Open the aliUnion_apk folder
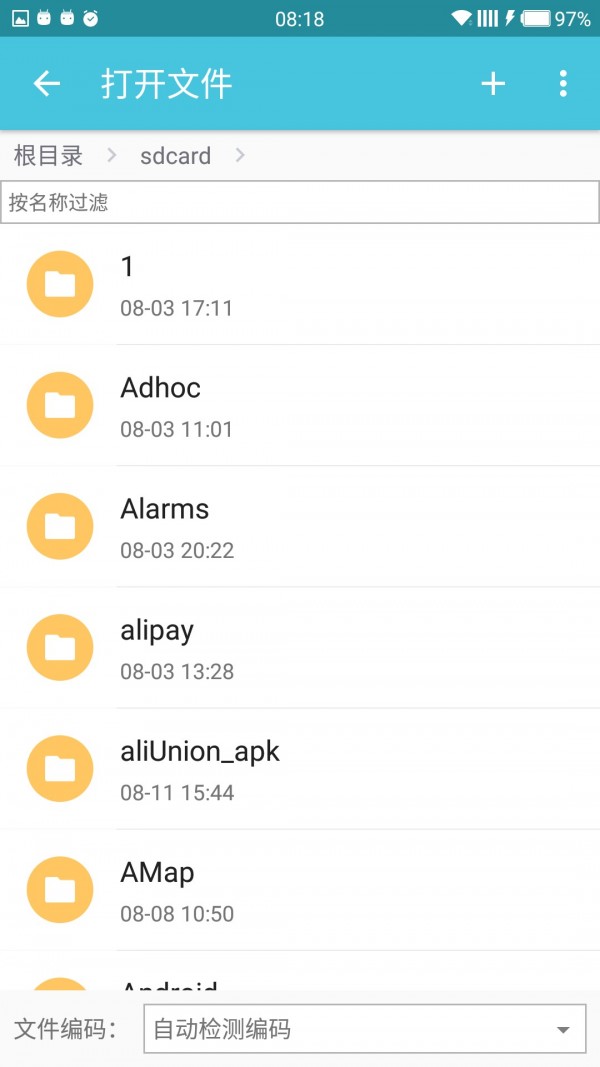This screenshot has width=600, height=1067. (x=300, y=769)
